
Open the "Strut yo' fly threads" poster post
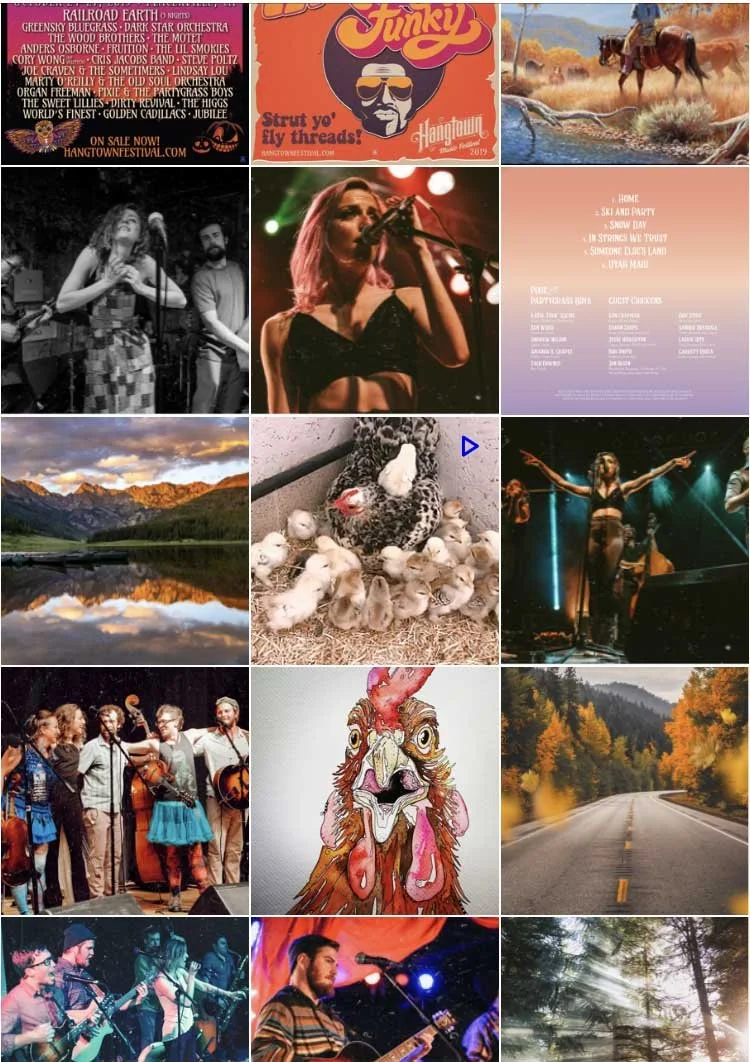pos(374,82)
